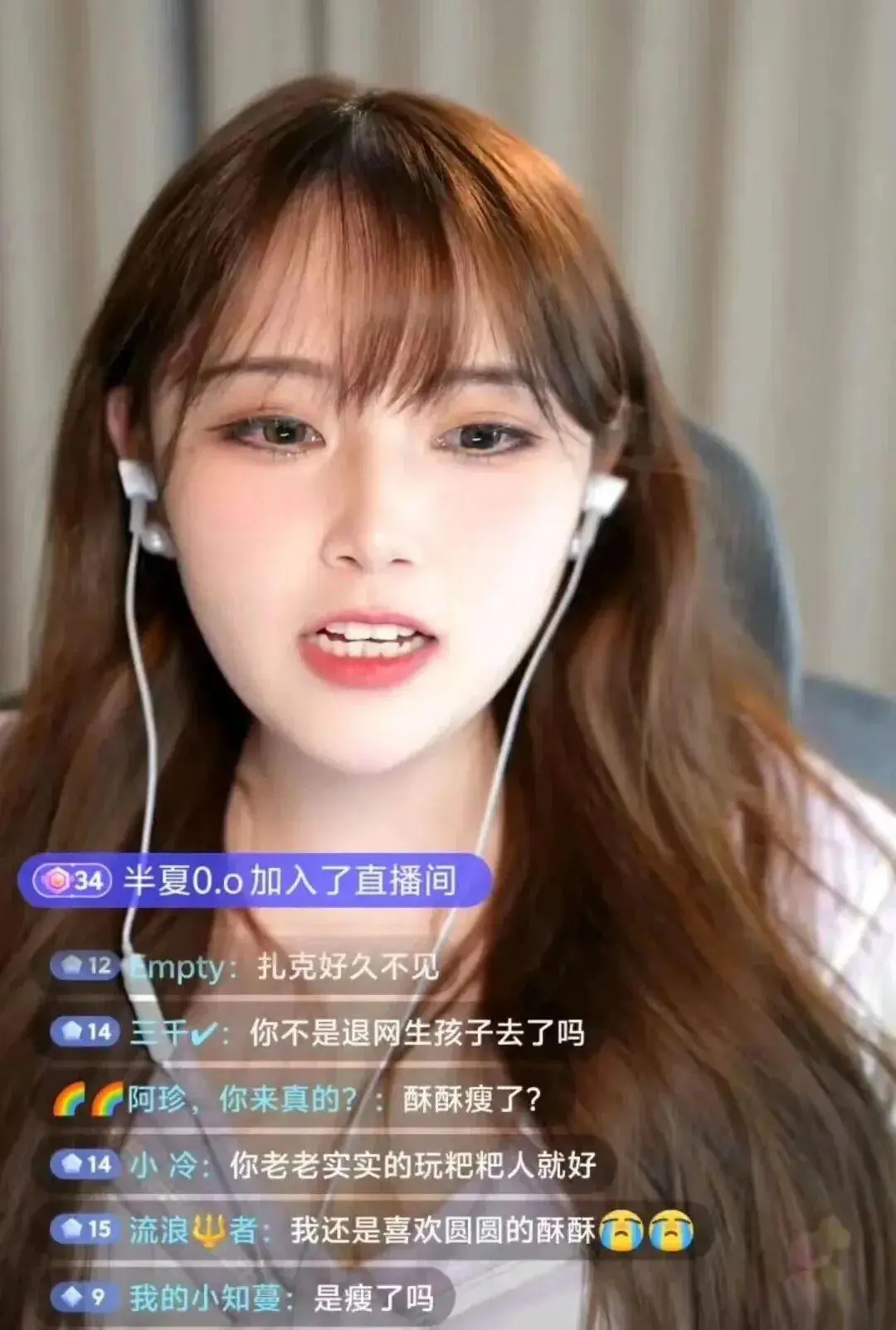Open 流浪者's comment with crying emojis
The image size is (896, 1330).
click(373, 1230)
